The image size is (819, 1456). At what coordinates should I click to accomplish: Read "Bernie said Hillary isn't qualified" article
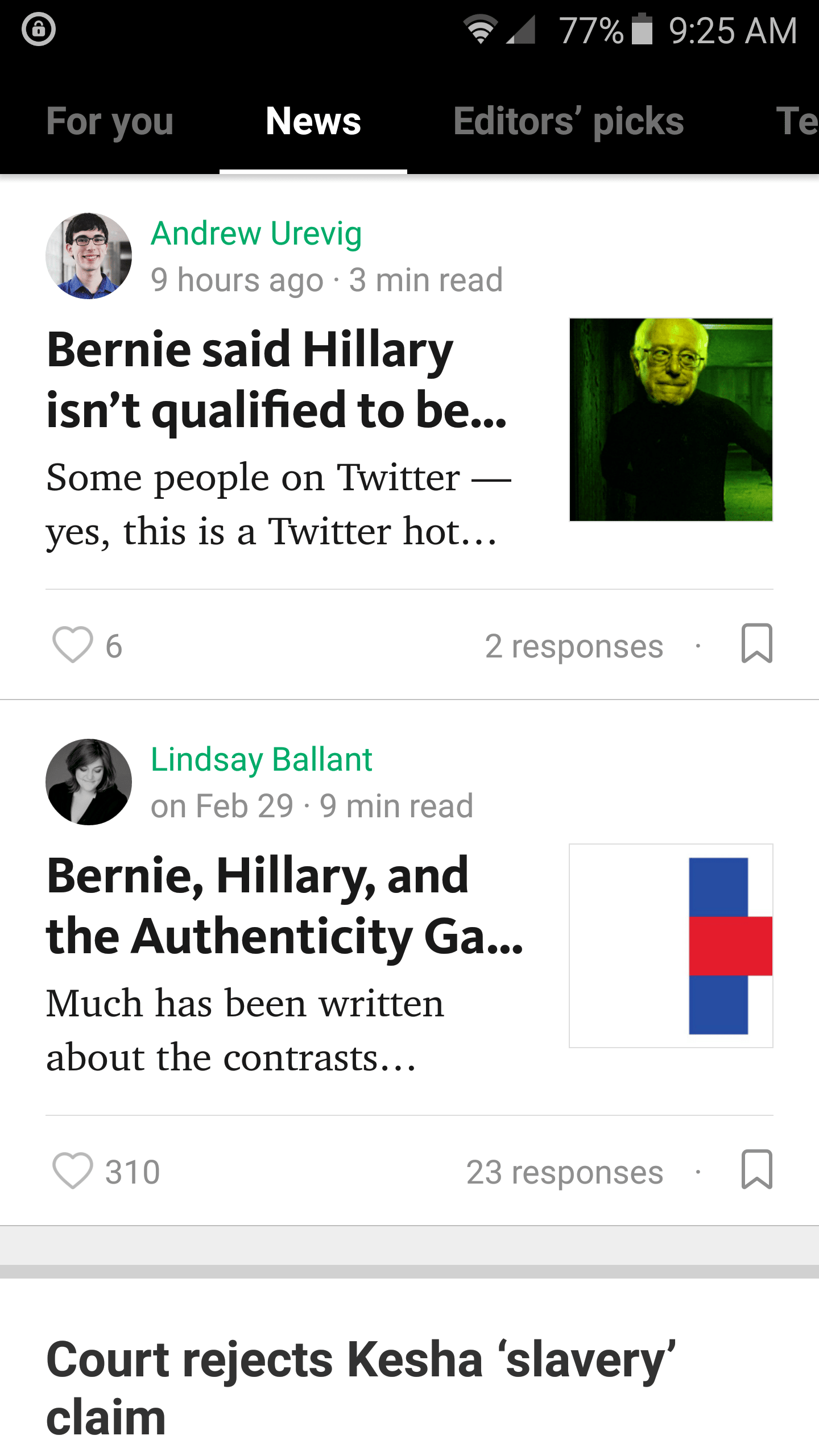pos(277,379)
